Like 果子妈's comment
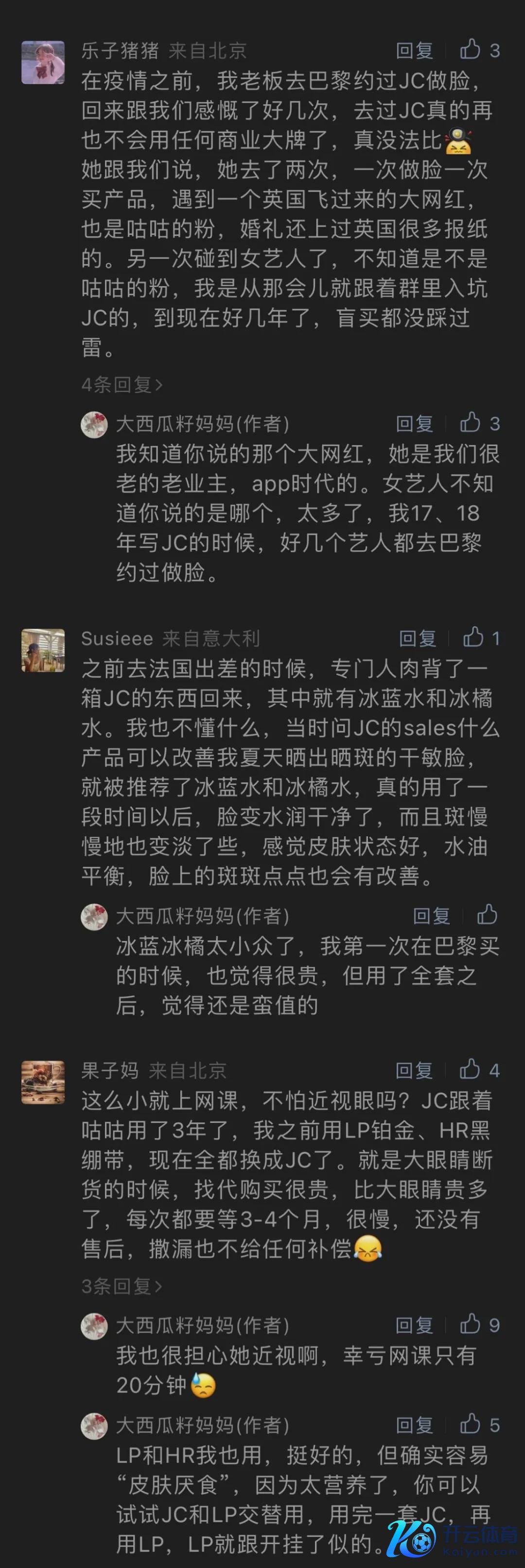Viewport: 525px width, 1568px height. point(470,1069)
